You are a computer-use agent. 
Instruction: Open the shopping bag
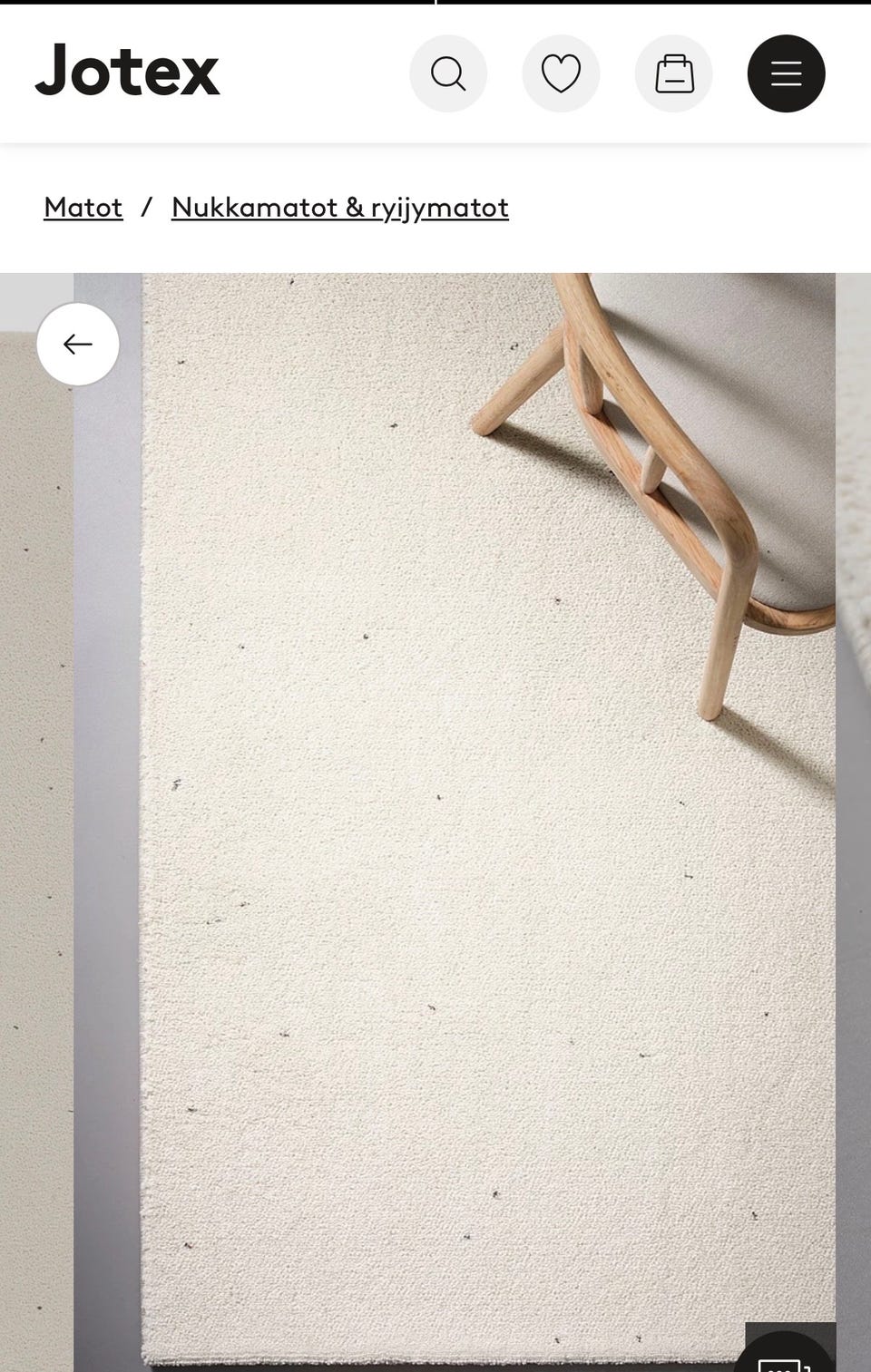(673, 73)
